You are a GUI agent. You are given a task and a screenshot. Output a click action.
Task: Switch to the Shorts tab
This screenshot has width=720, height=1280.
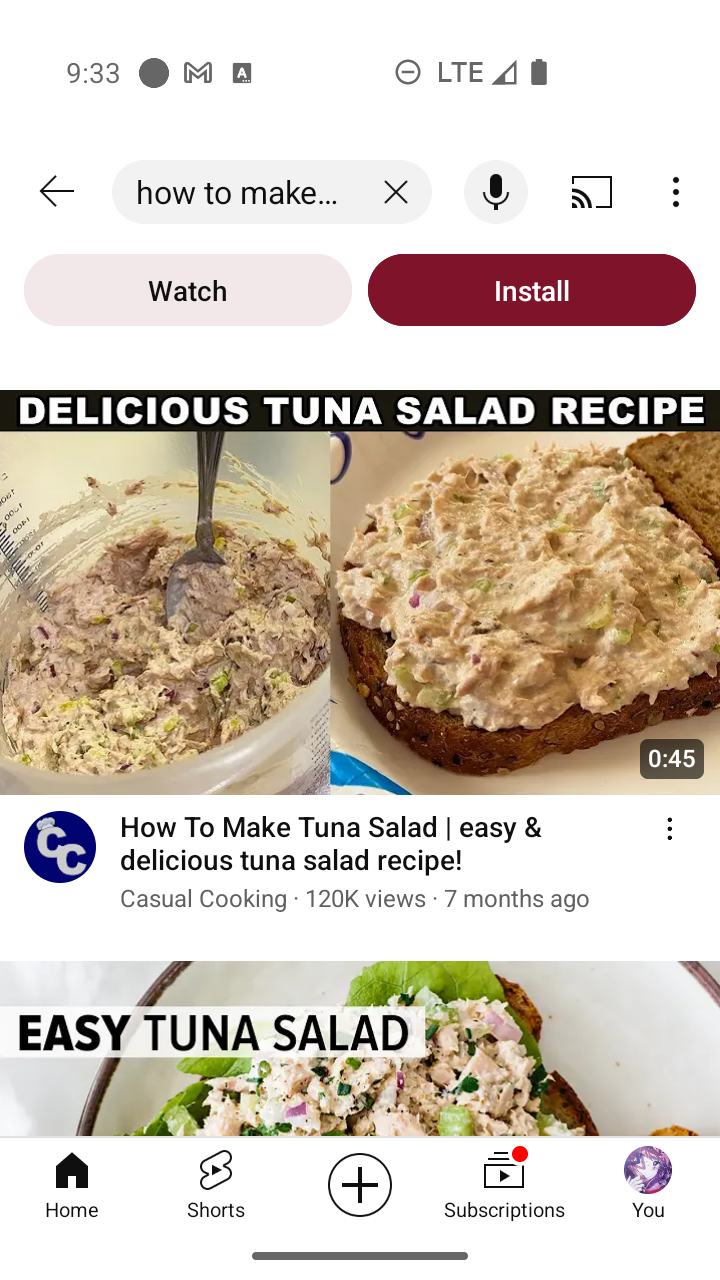coord(216,1185)
